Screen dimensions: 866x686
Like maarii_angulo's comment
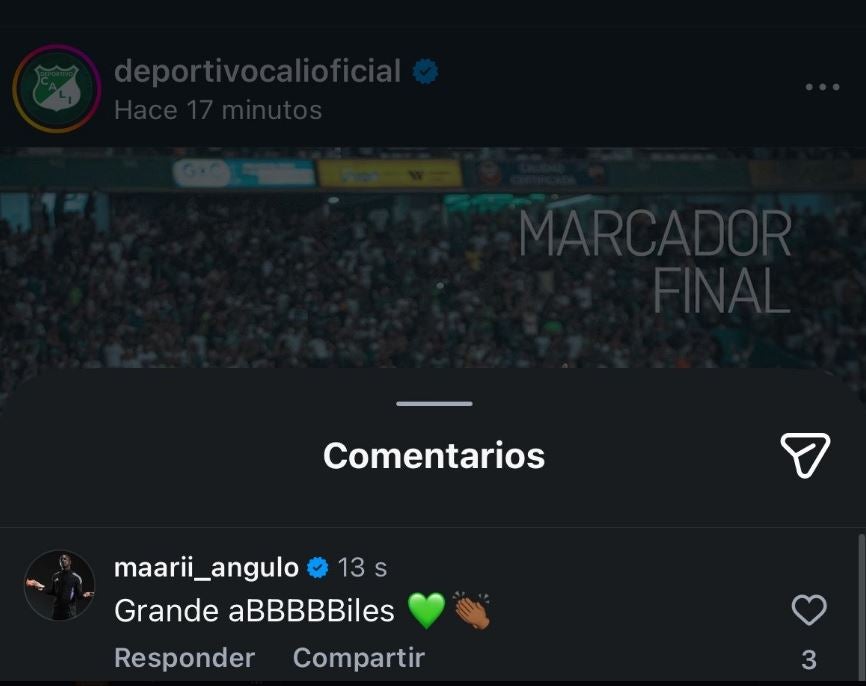(x=809, y=610)
